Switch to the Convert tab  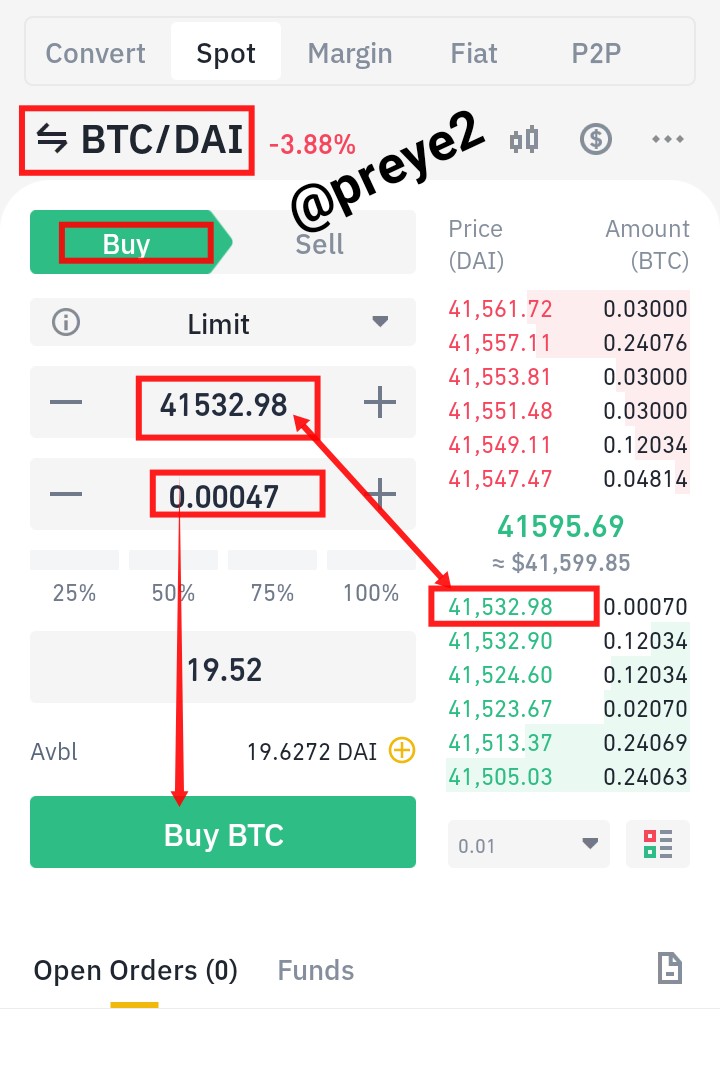(95, 53)
